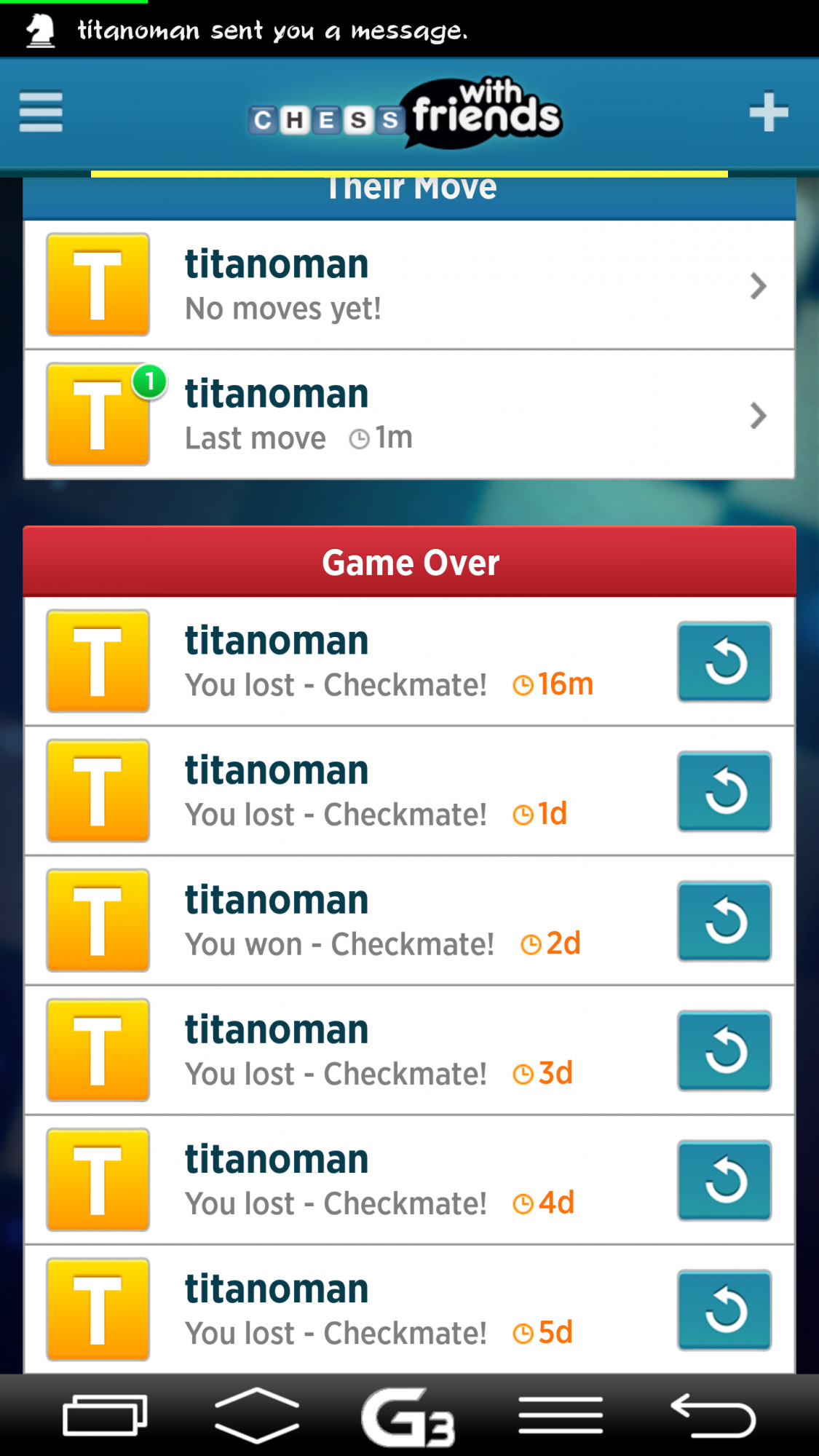Rematch the game lost 1d ago

pos(724,791)
